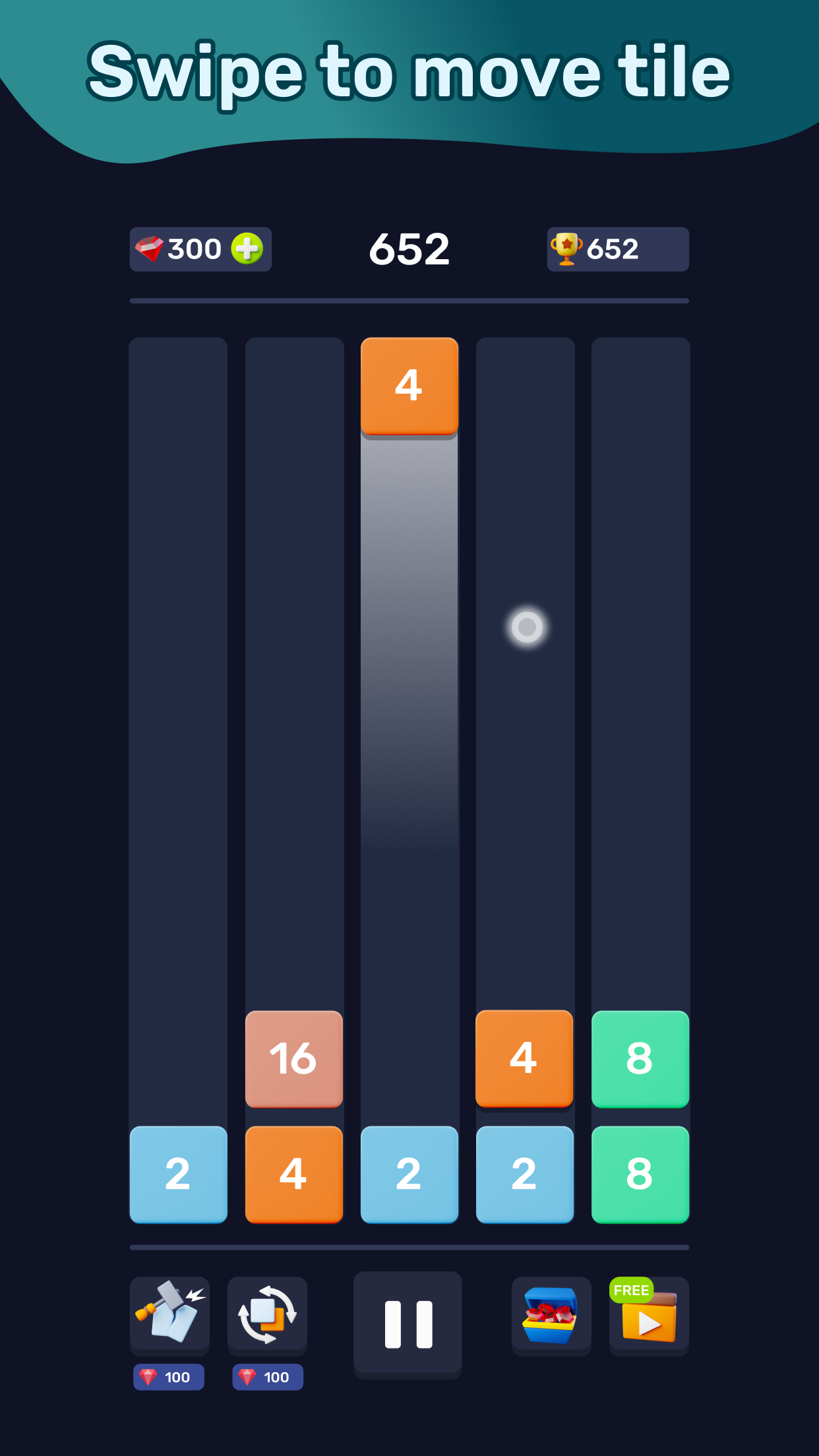Add more gems with the green plus

point(247,249)
